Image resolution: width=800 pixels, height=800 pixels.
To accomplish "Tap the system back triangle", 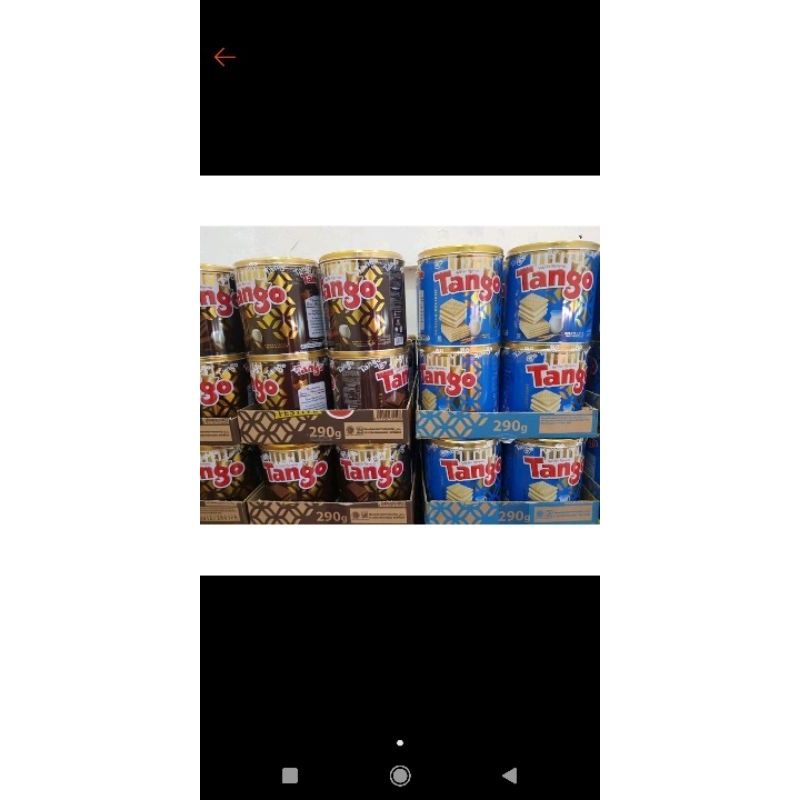I will coord(510,776).
